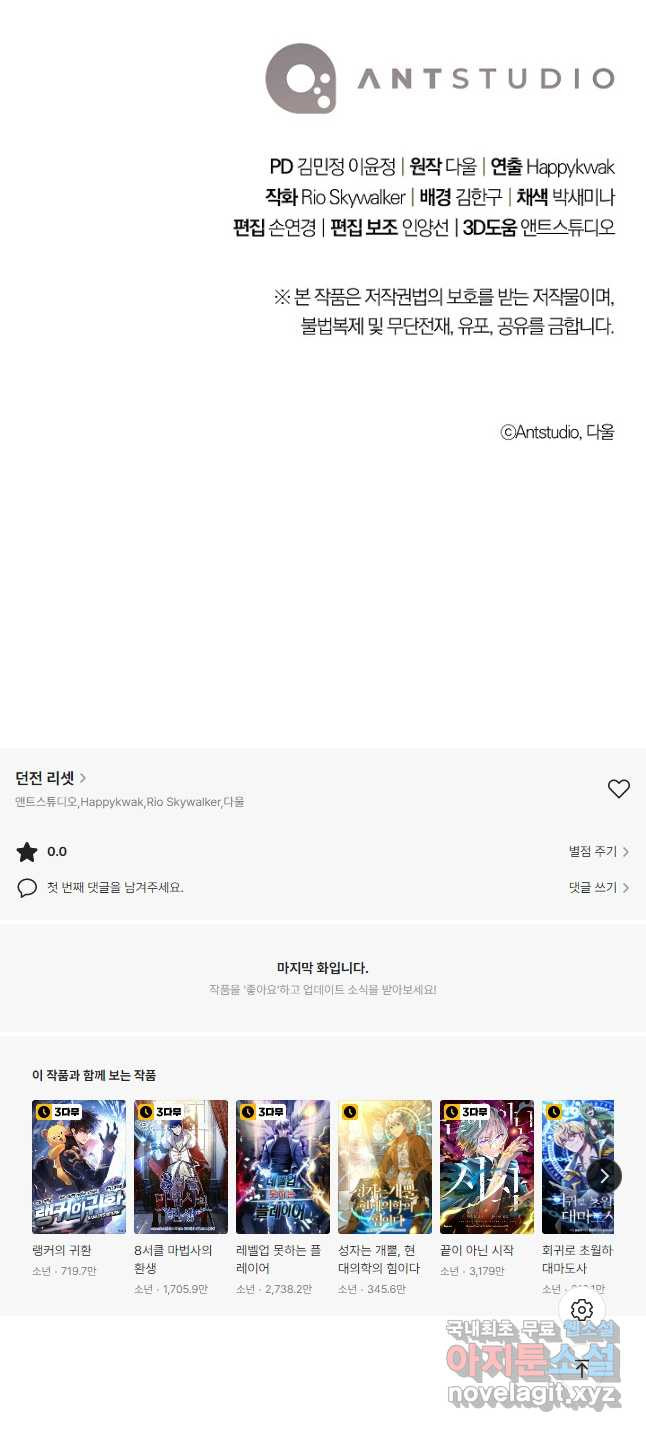Open the 회귀로 초월하는 대마도사 card
The height and width of the screenshot is (1432, 646).
(567, 1167)
